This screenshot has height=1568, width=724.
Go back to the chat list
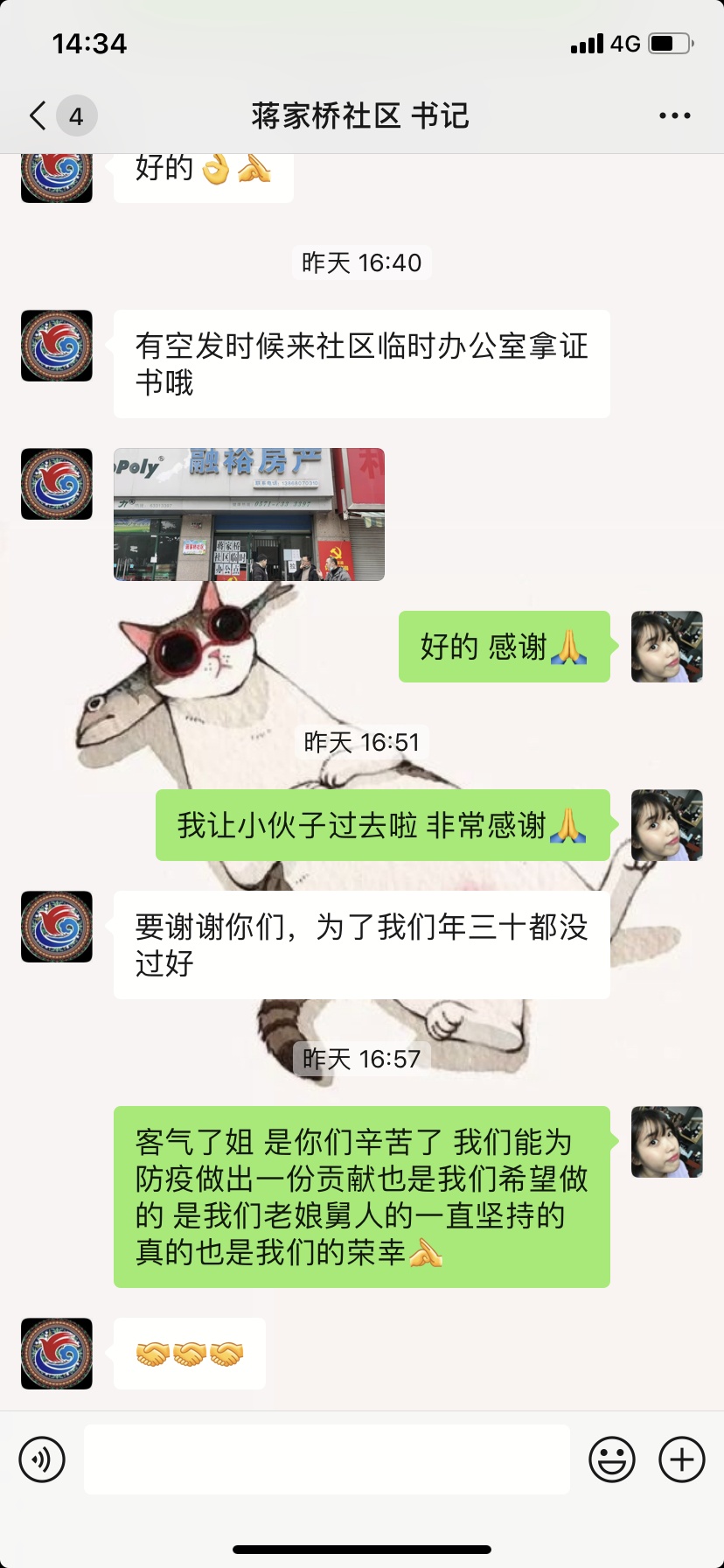38,115
